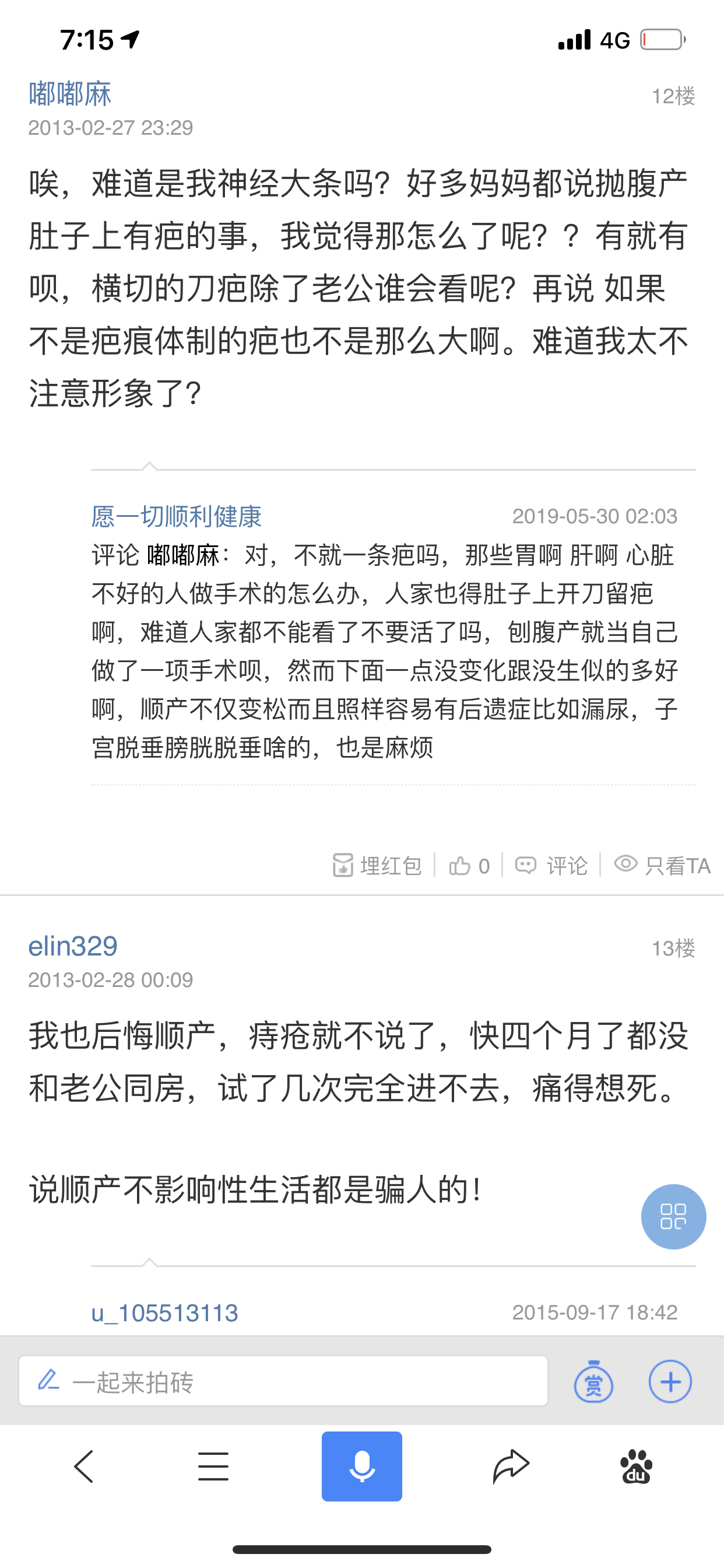Viewport: 724px width, 1568px height.
Task: Share this page
Action: [x=511, y=1466]
